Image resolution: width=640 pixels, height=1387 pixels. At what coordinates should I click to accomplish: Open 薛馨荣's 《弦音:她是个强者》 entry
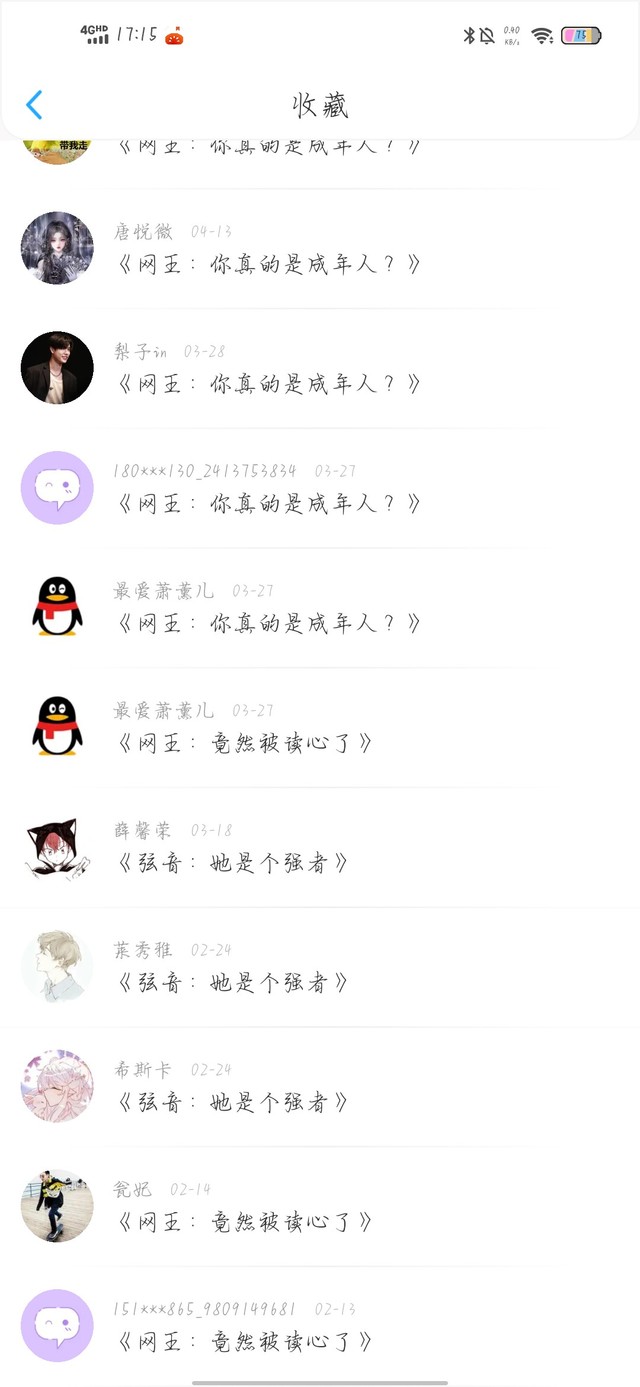[x=320, y=848]
